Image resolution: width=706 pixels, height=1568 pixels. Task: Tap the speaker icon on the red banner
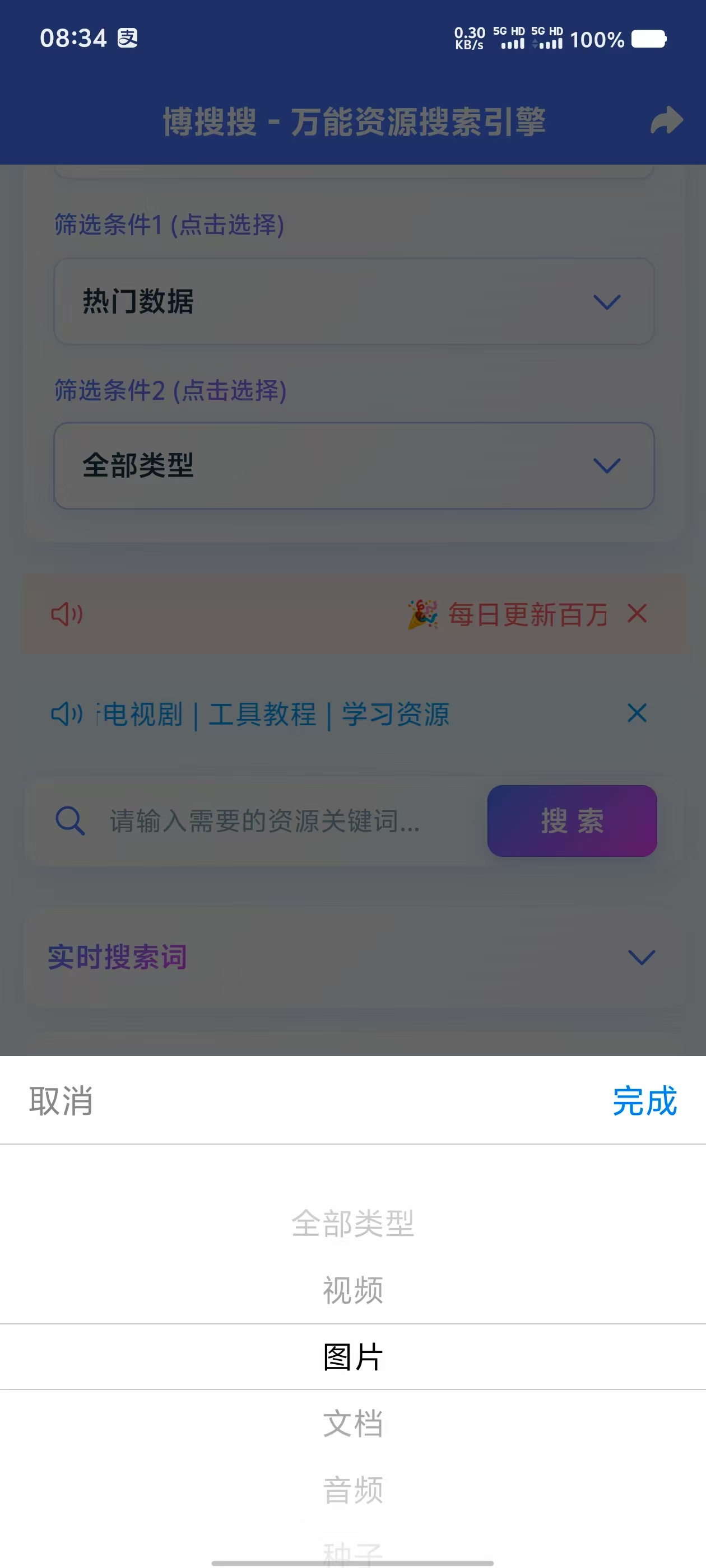[67, 615]
